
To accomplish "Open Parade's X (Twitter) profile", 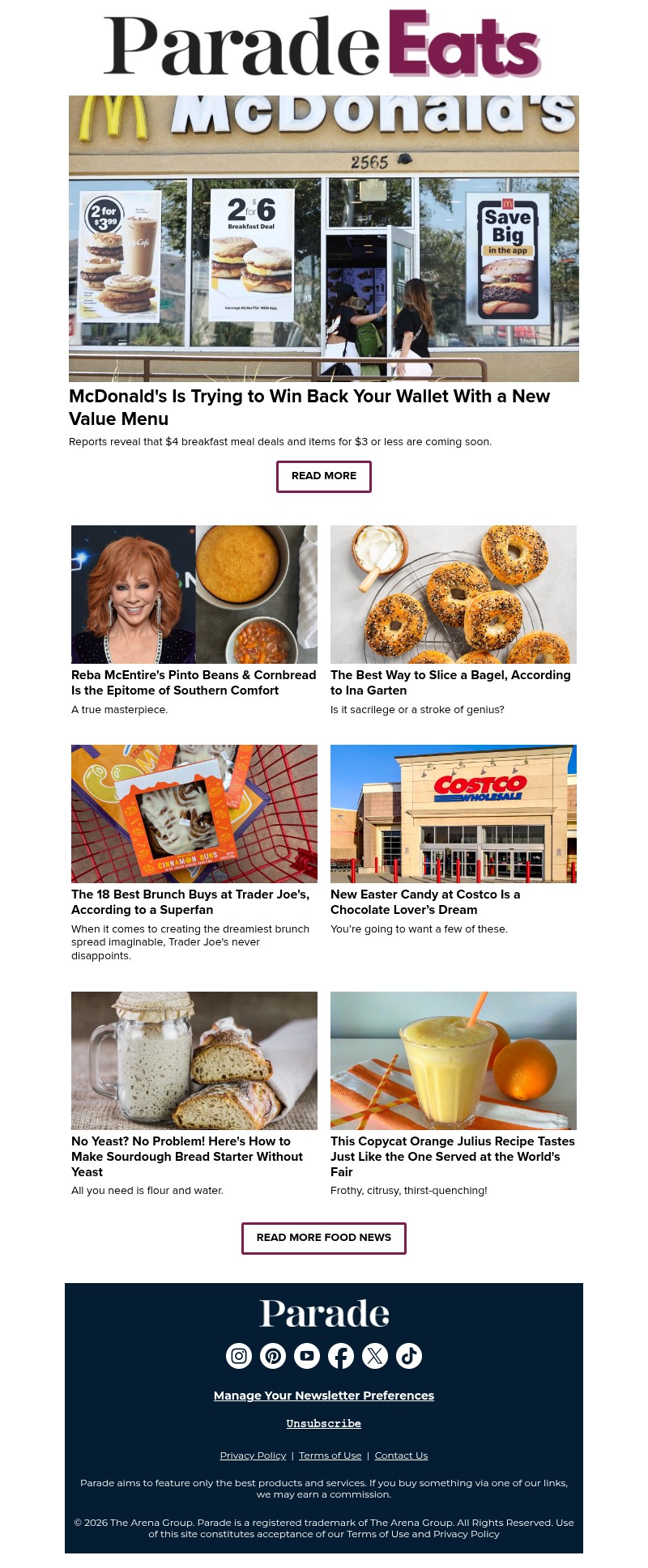I will (x=375, y=1356).
